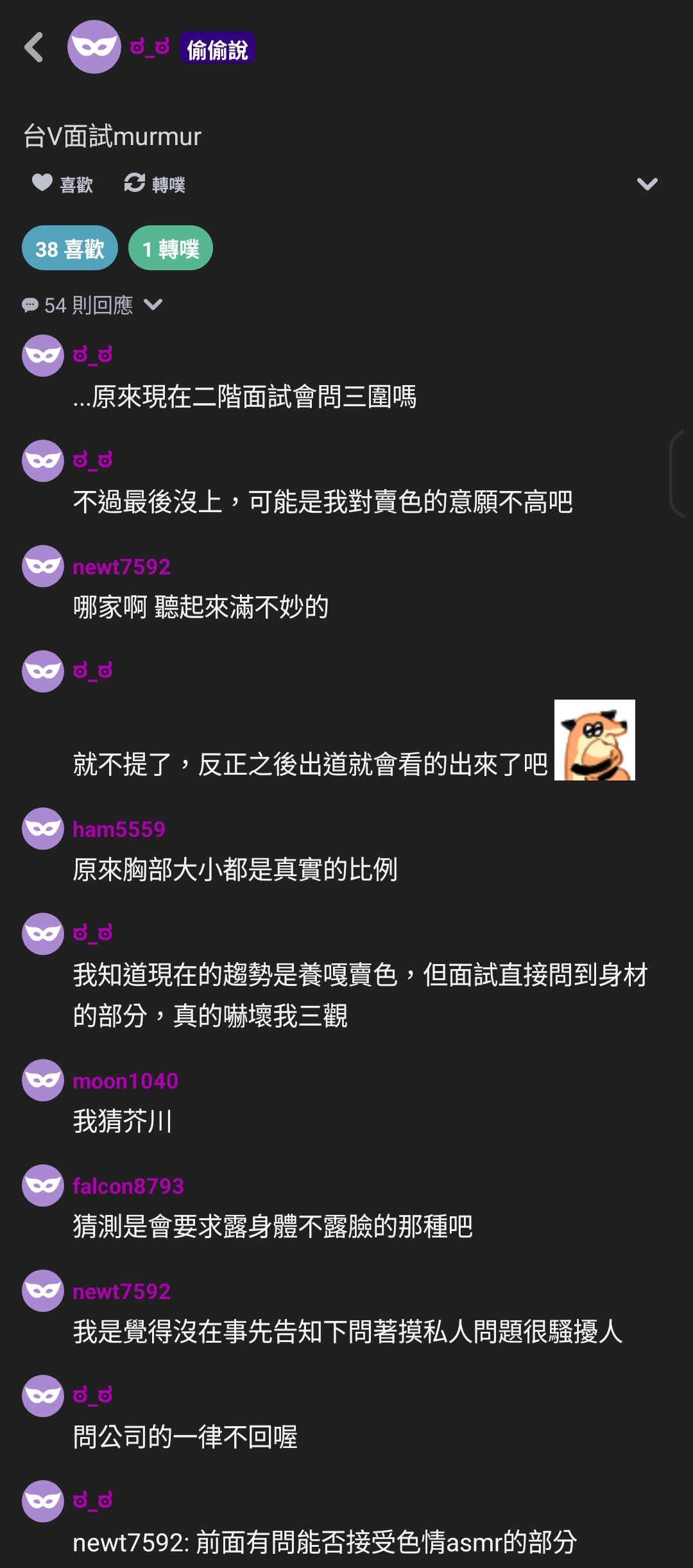
Task: Expand the post options chevron
Action: tap(647, 184)
